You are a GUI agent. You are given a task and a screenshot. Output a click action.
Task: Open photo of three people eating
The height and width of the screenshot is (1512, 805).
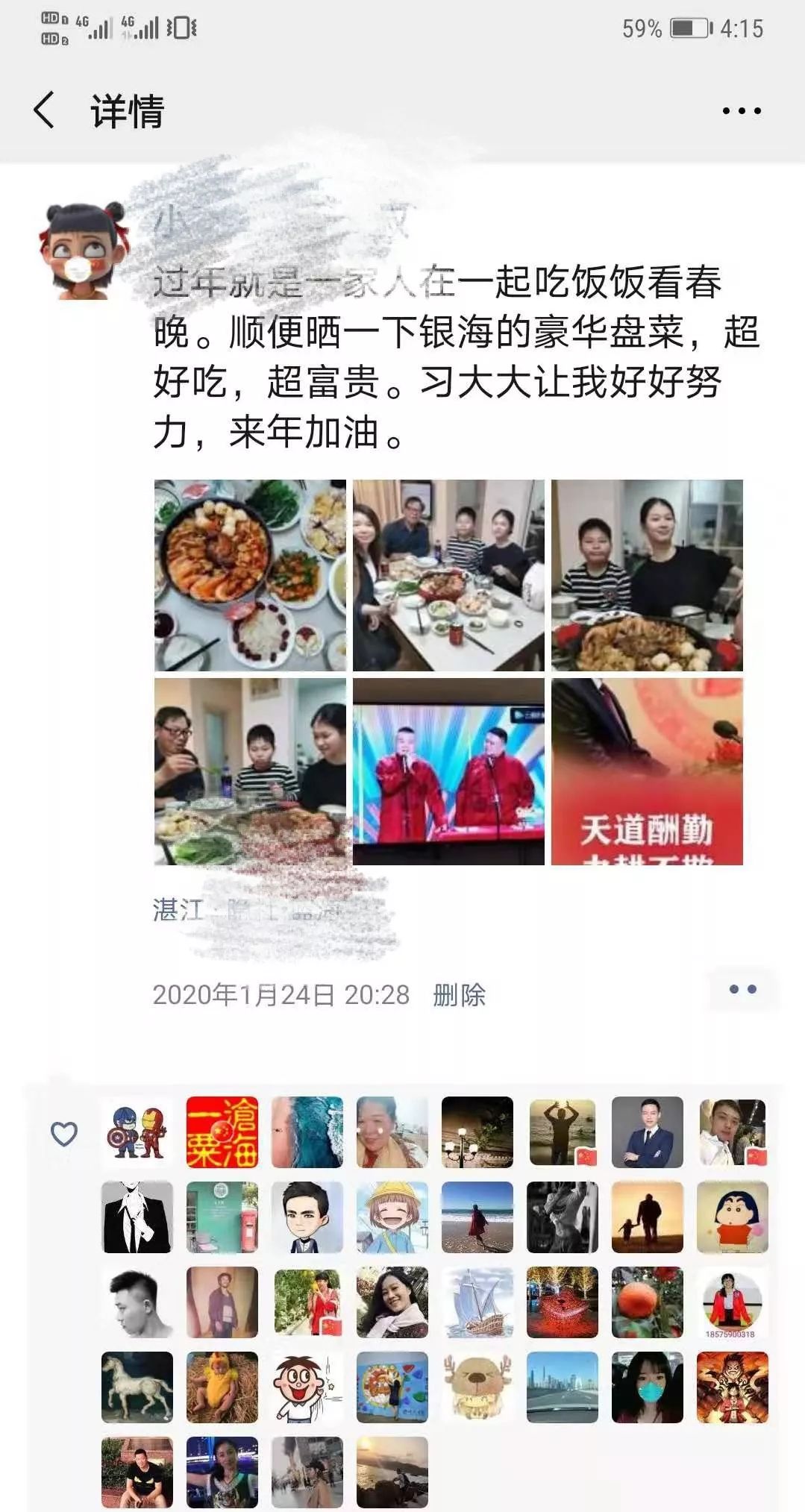point(250,771)
